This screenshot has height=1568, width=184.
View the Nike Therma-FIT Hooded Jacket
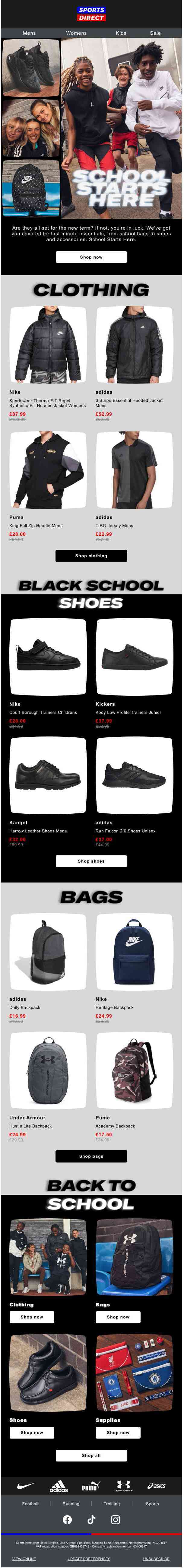click(48, 345)
